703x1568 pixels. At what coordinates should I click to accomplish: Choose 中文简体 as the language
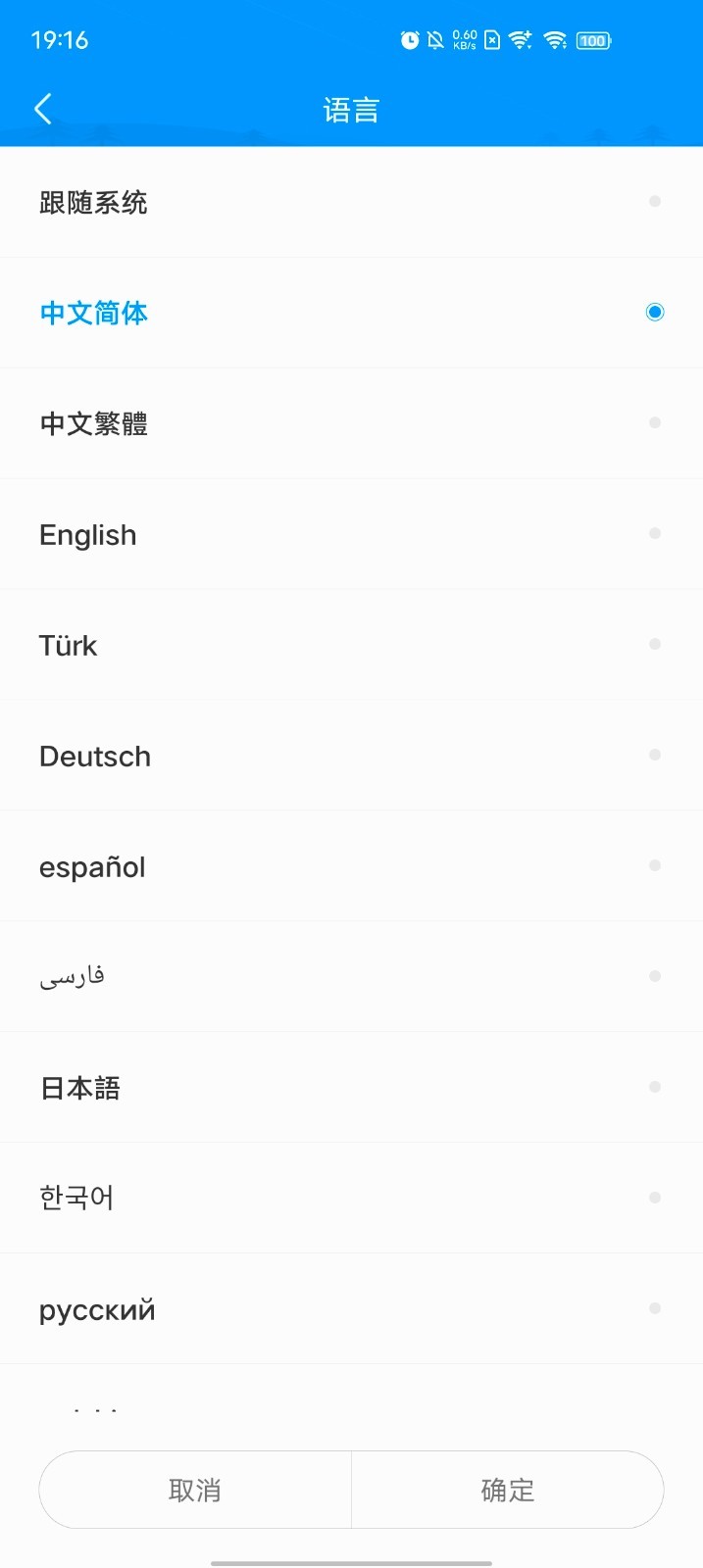pos(351,313)
